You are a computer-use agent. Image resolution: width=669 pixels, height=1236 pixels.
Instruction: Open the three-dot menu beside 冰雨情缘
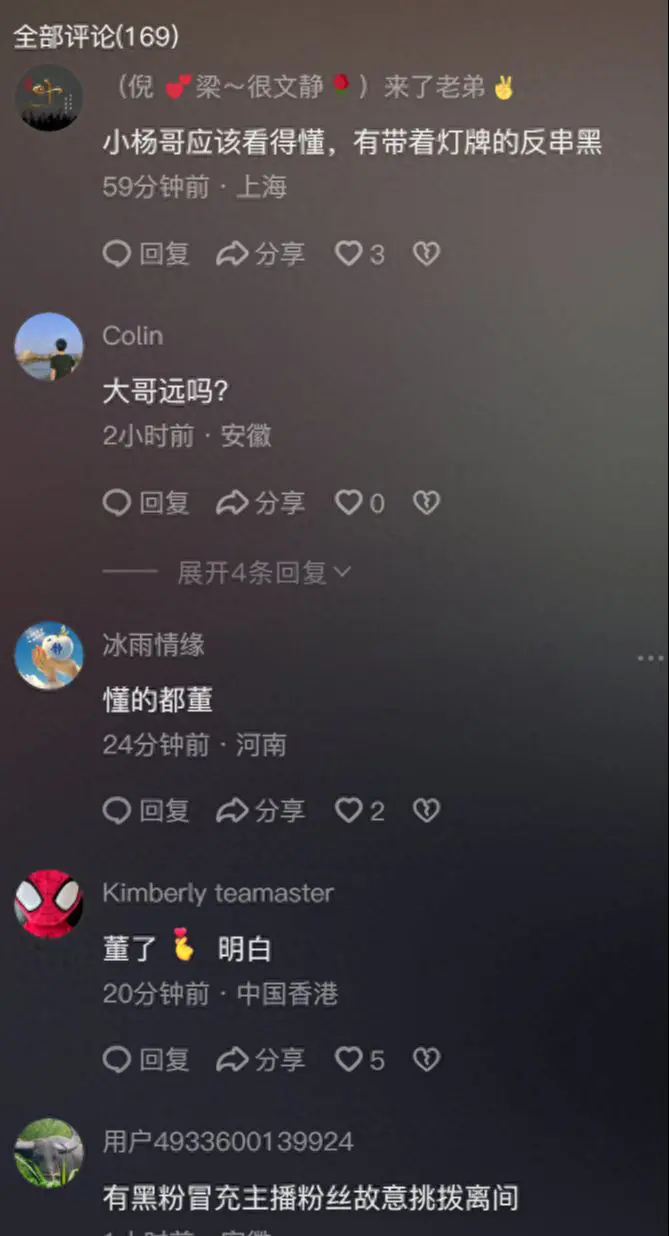650,658
